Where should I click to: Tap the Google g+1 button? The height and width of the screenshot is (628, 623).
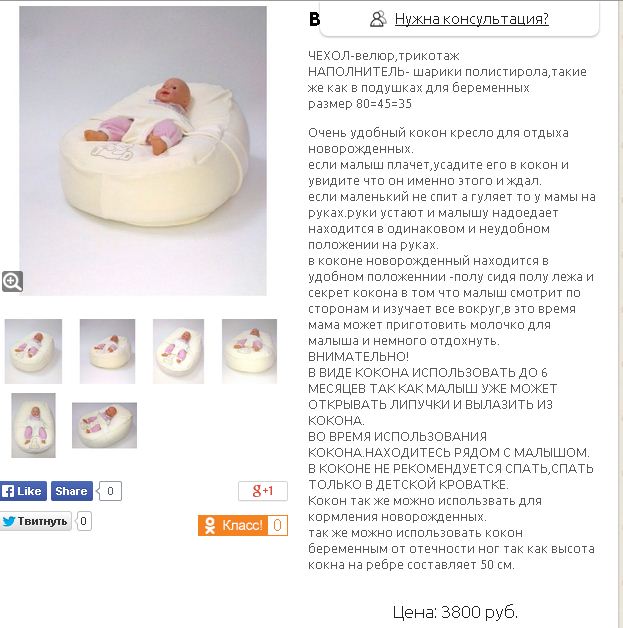click(263, 491)
